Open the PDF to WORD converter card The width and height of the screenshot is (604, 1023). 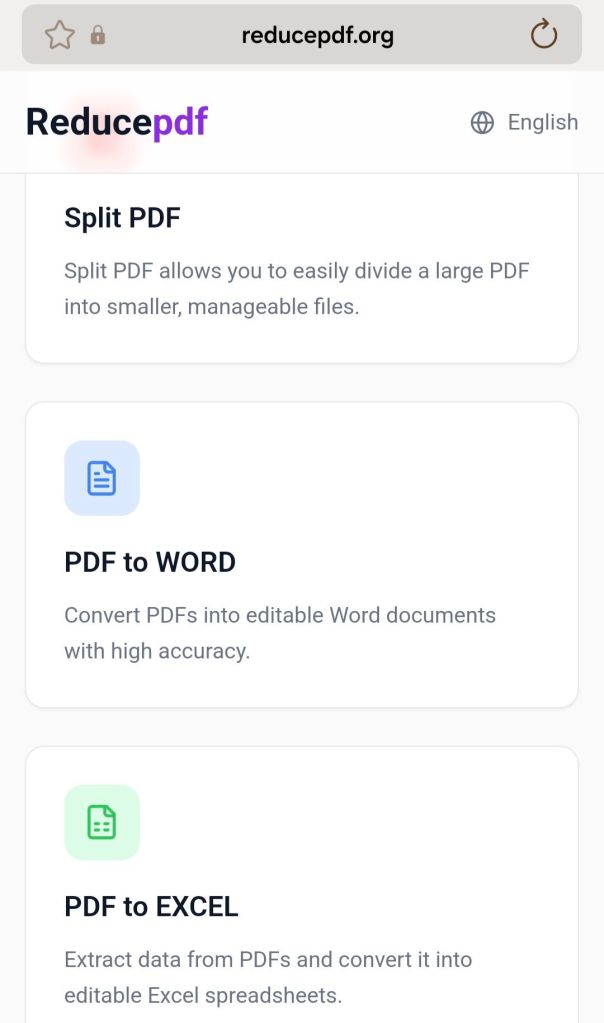coord(301,555)
